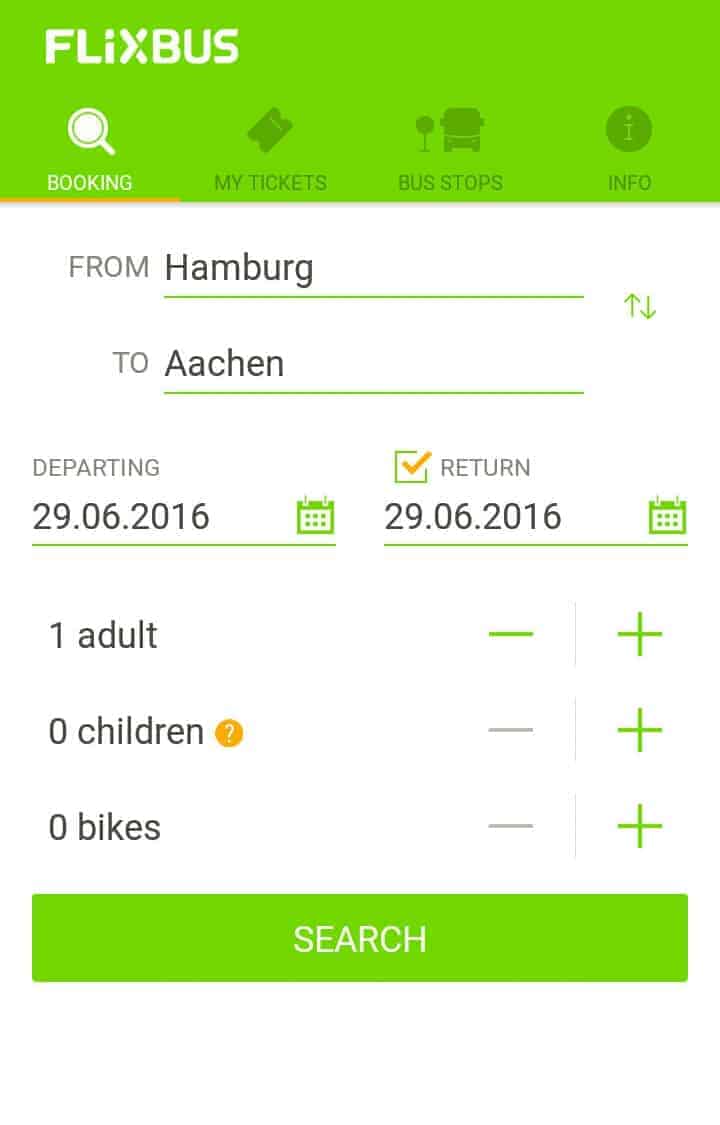The height and width of the screenshot is (1125, 720).
Task: Decrease the number of adults
Action: (x=511, y=635)
